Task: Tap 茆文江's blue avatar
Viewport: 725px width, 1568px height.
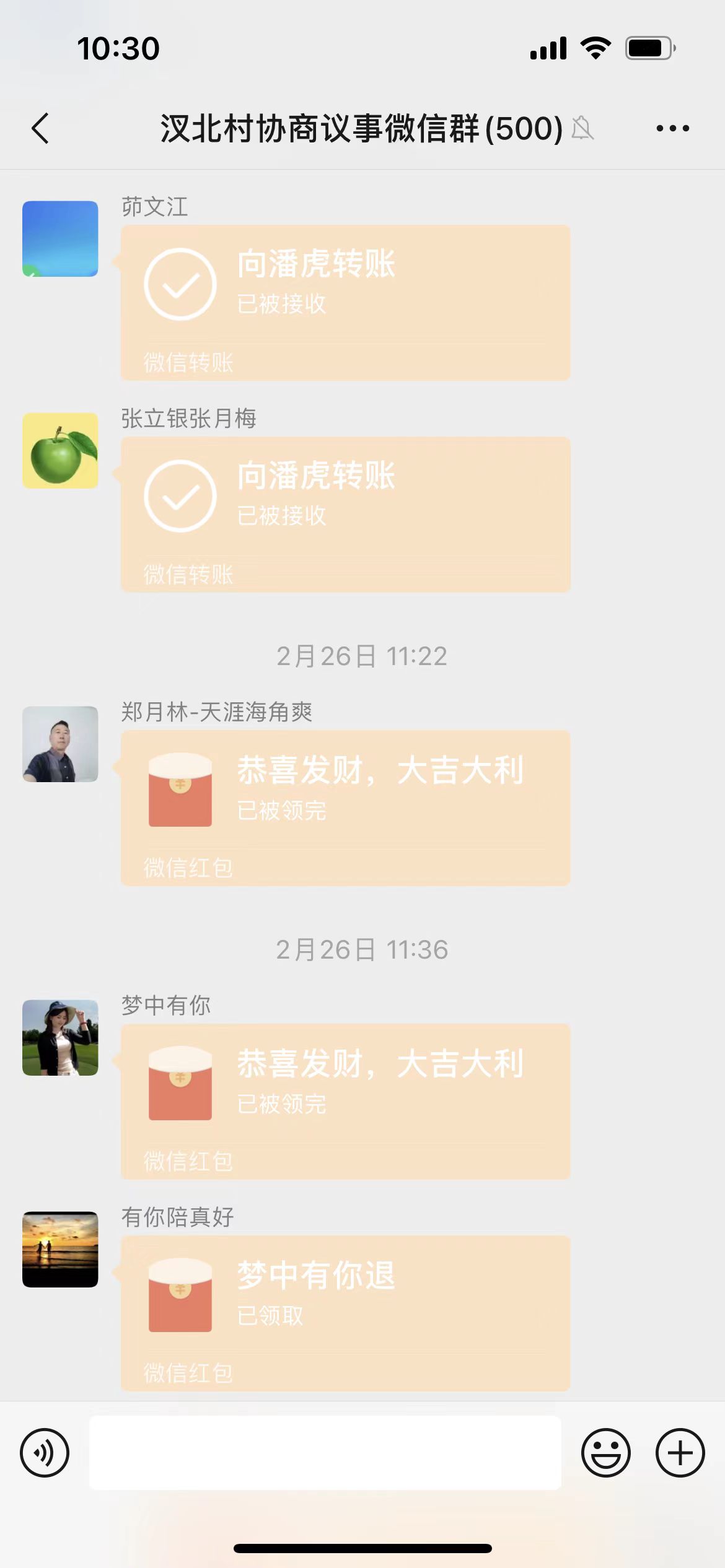Action: click(x=60, y=238)
